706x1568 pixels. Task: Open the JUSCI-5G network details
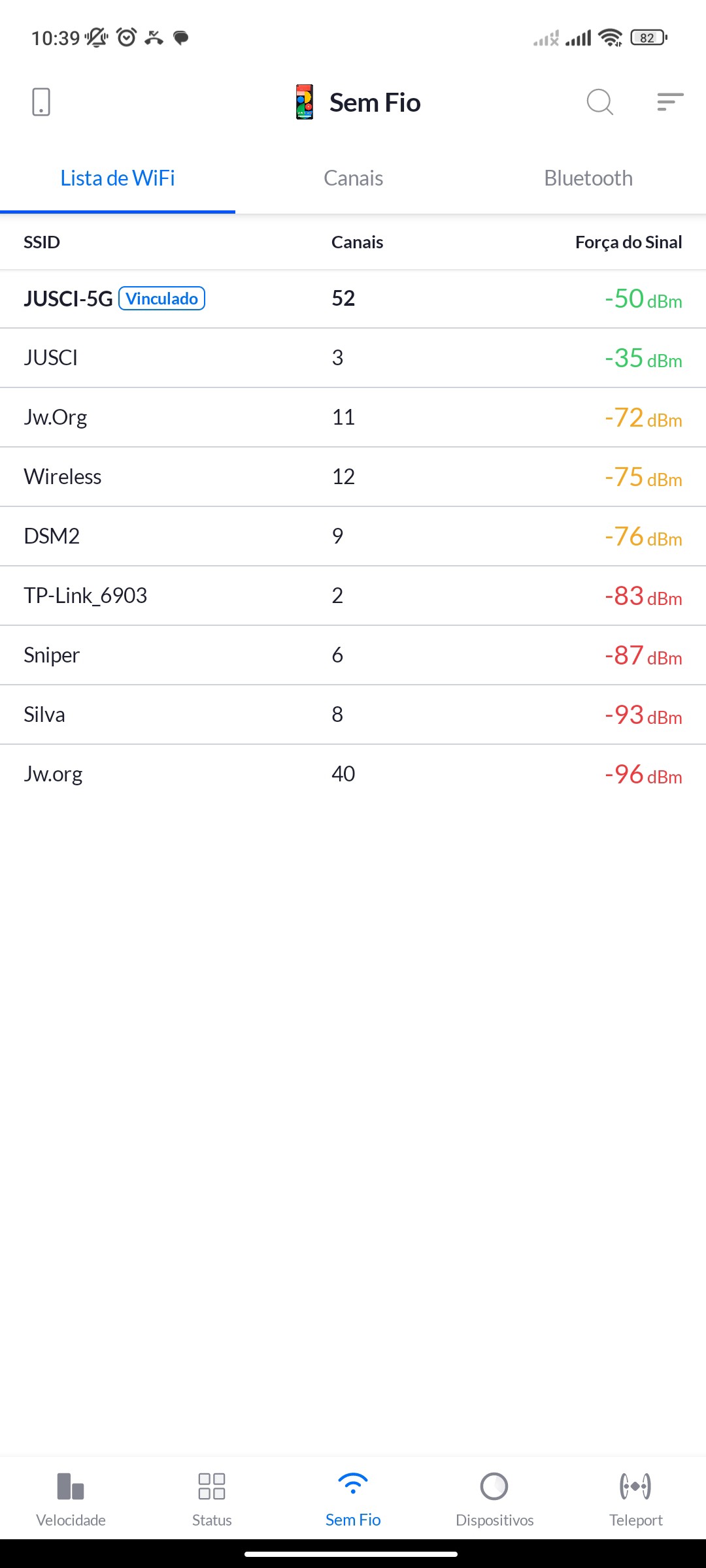point(353,299)
